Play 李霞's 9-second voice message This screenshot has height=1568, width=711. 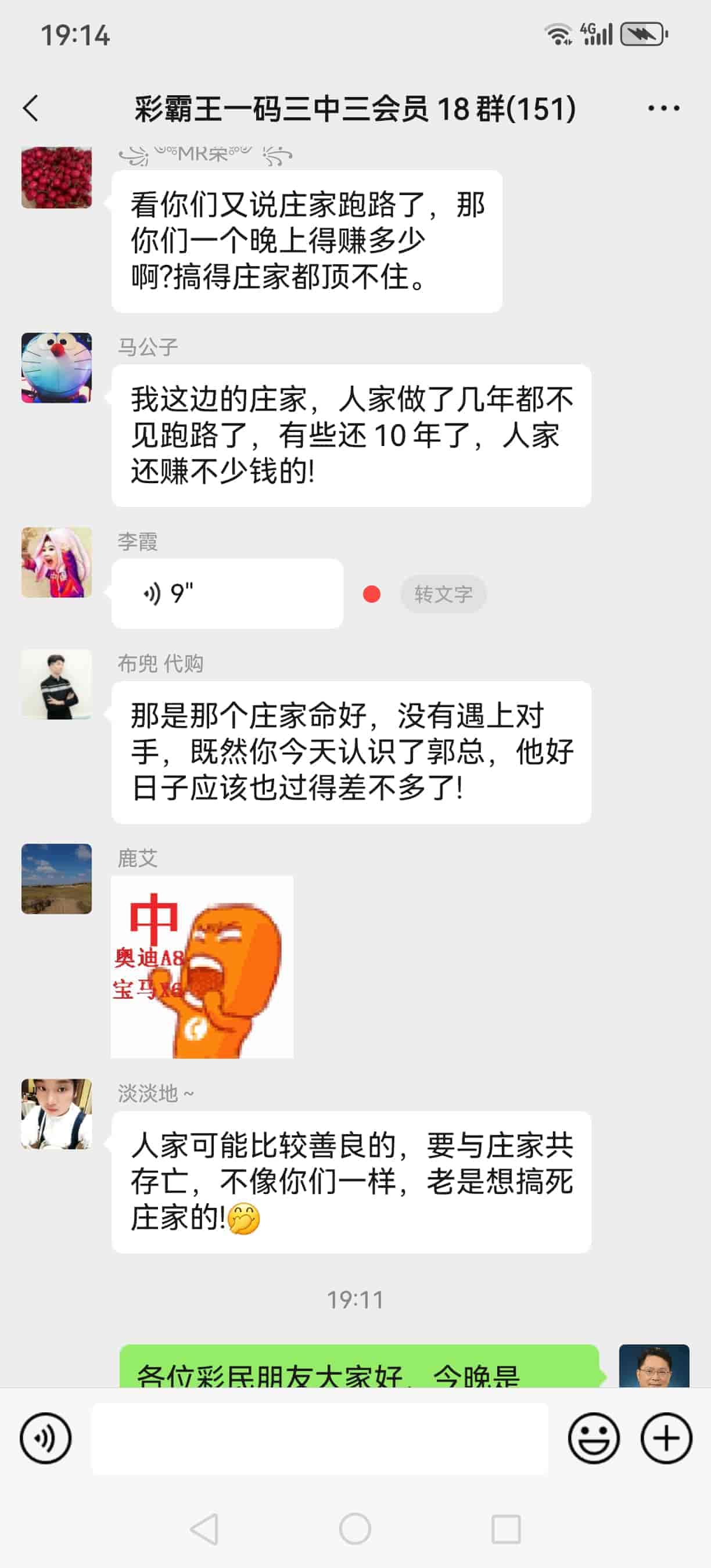click(227, 593)
